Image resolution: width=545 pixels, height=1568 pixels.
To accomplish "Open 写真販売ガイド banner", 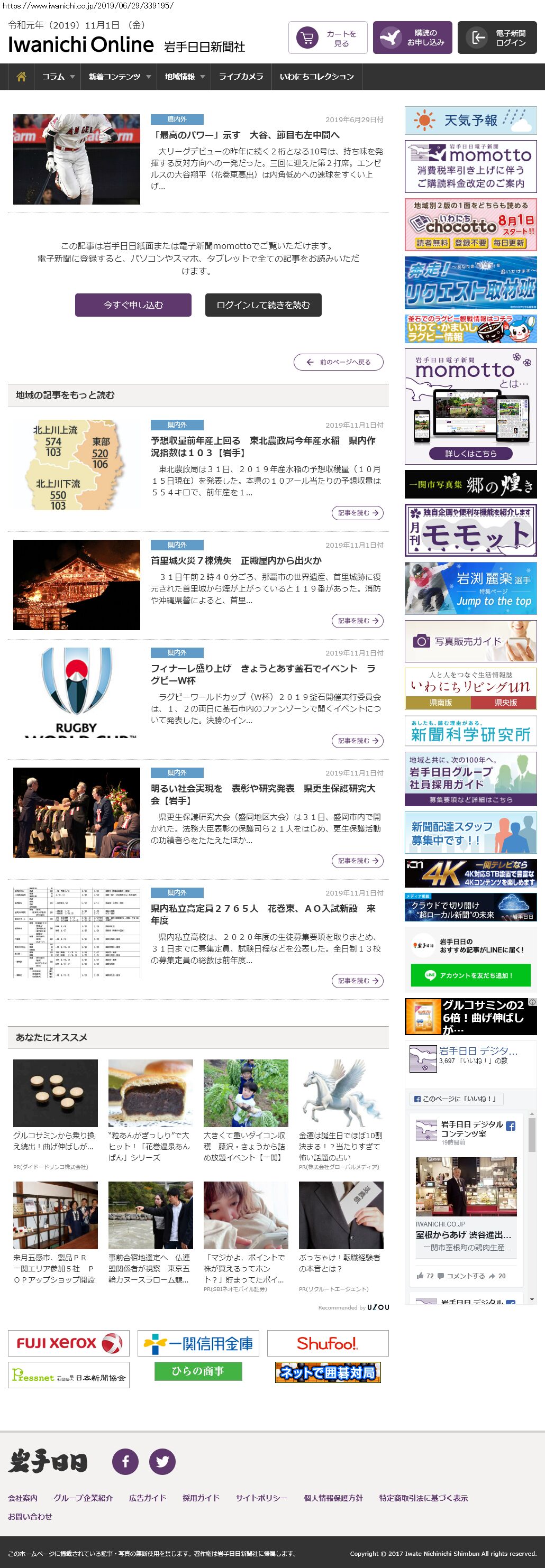I will coord(471,642).
